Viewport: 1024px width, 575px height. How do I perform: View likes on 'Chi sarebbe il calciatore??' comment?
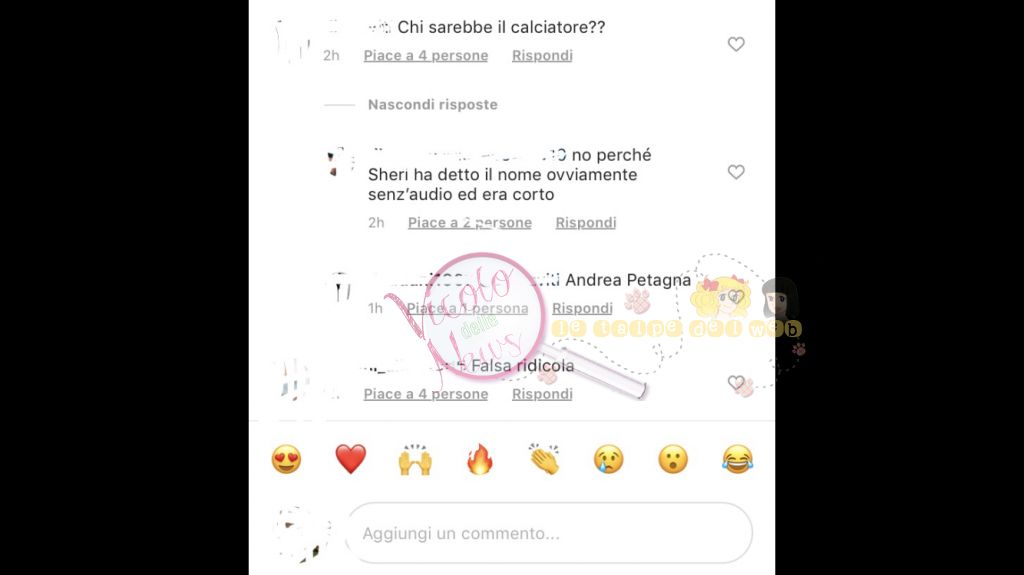[425, 56]
